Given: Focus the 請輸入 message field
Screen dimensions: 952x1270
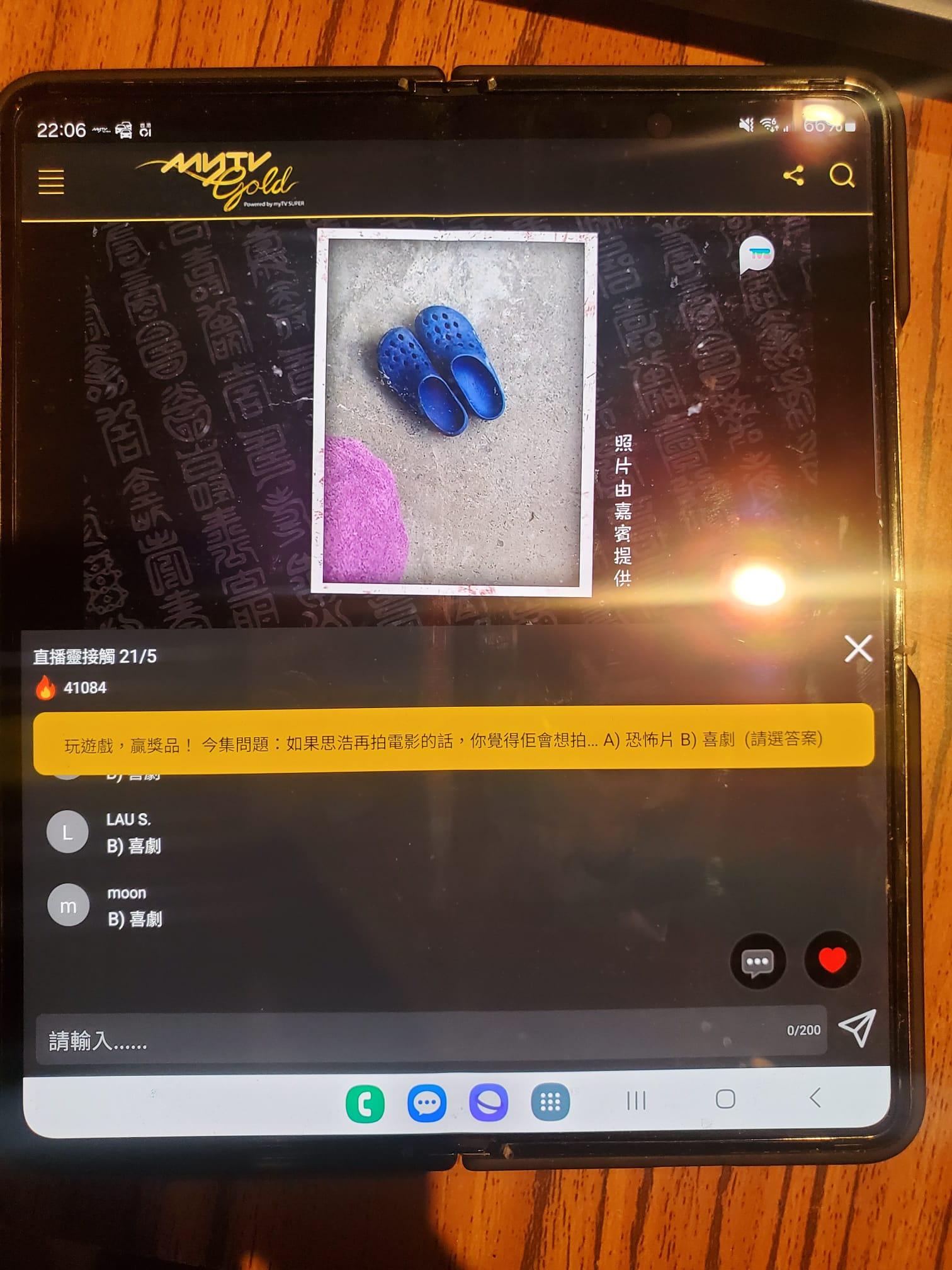Looking at the screenshot, I should [x=403, y=1039].
